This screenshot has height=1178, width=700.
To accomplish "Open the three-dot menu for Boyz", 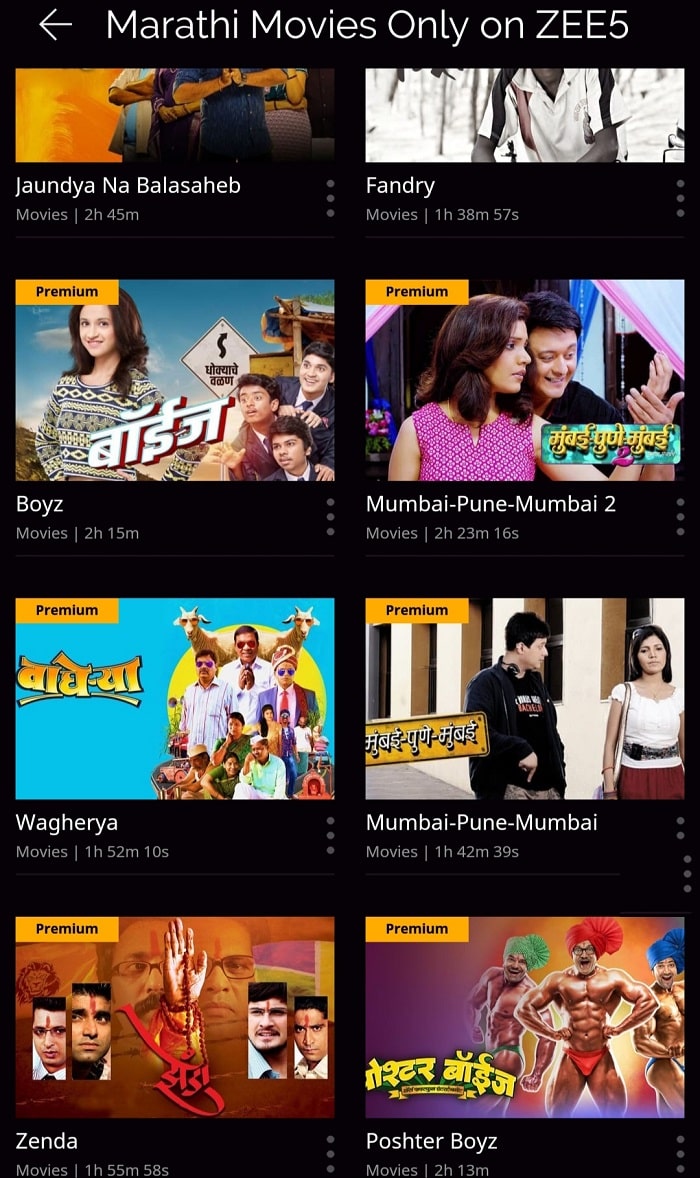I will (x=331, y=517).
